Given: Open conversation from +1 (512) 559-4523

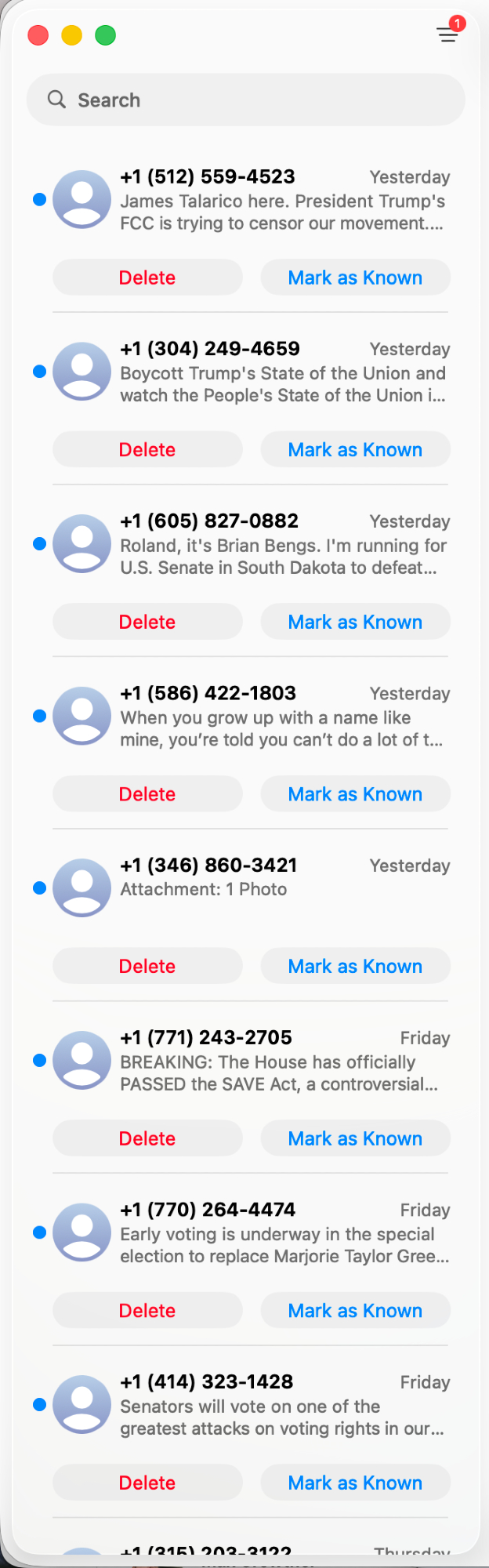Looking at the screenshot, I should click(282, 200).
